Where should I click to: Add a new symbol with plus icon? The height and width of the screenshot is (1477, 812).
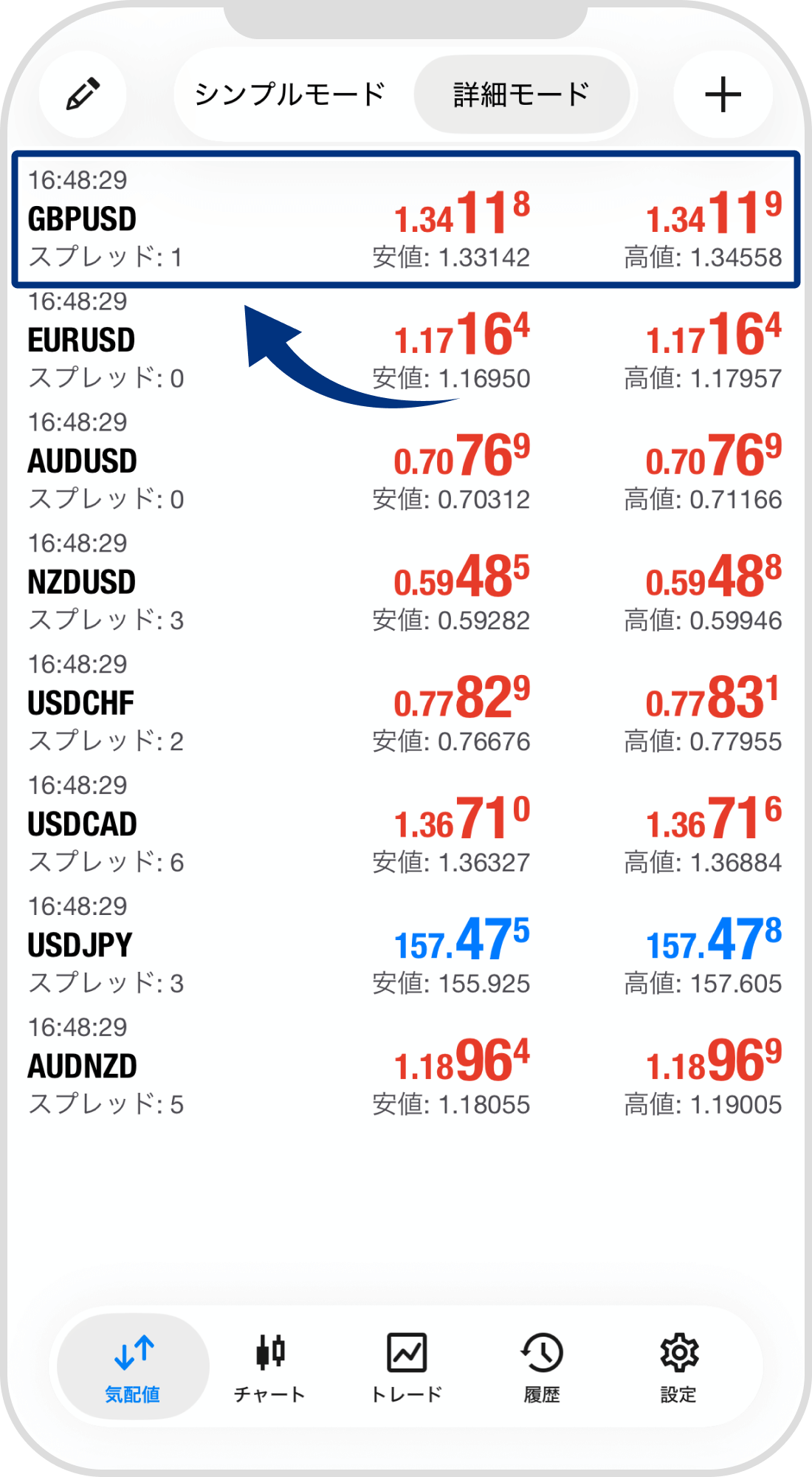tap(723, 95)
